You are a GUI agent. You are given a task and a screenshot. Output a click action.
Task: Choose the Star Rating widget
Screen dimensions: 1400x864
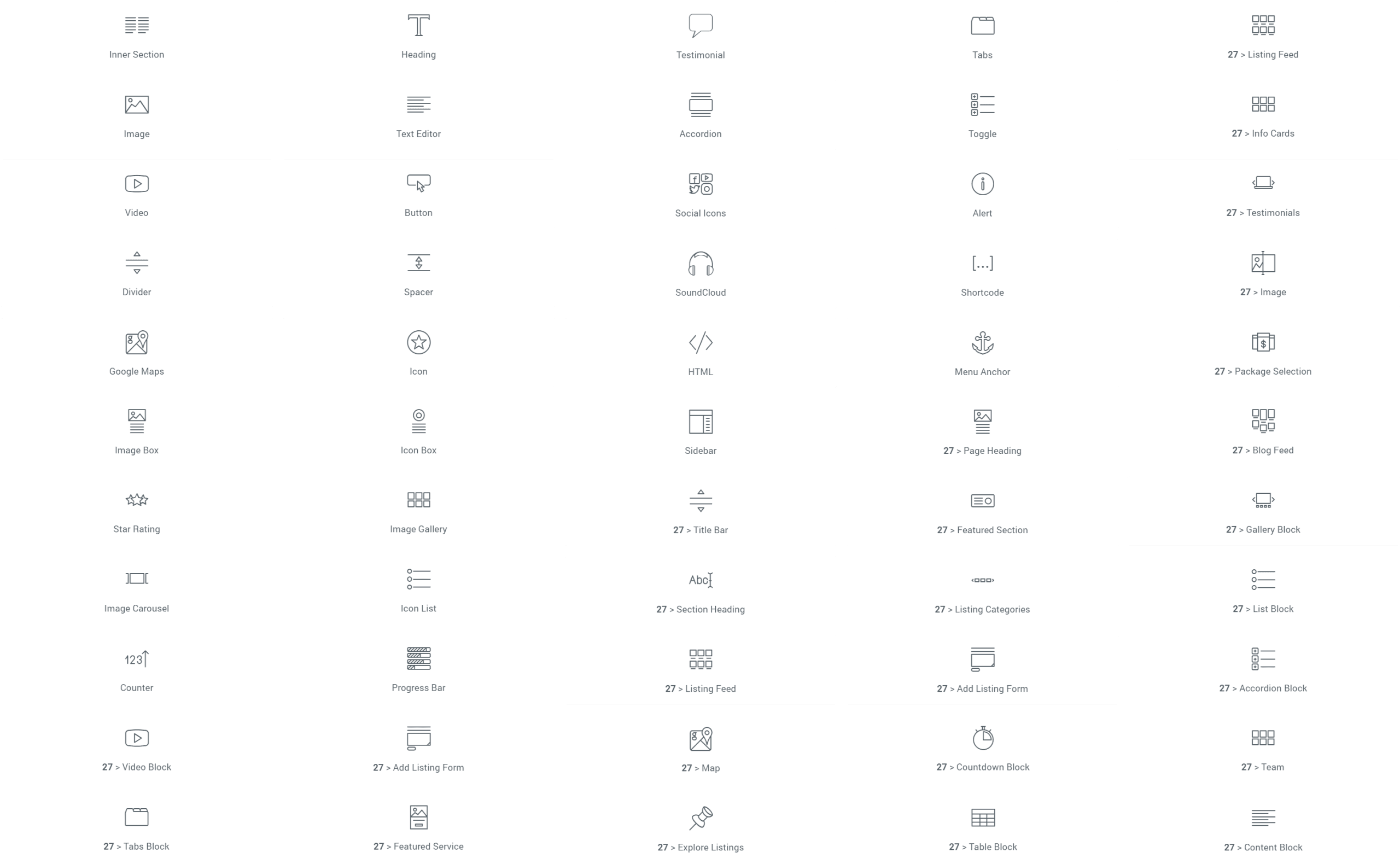137,510
